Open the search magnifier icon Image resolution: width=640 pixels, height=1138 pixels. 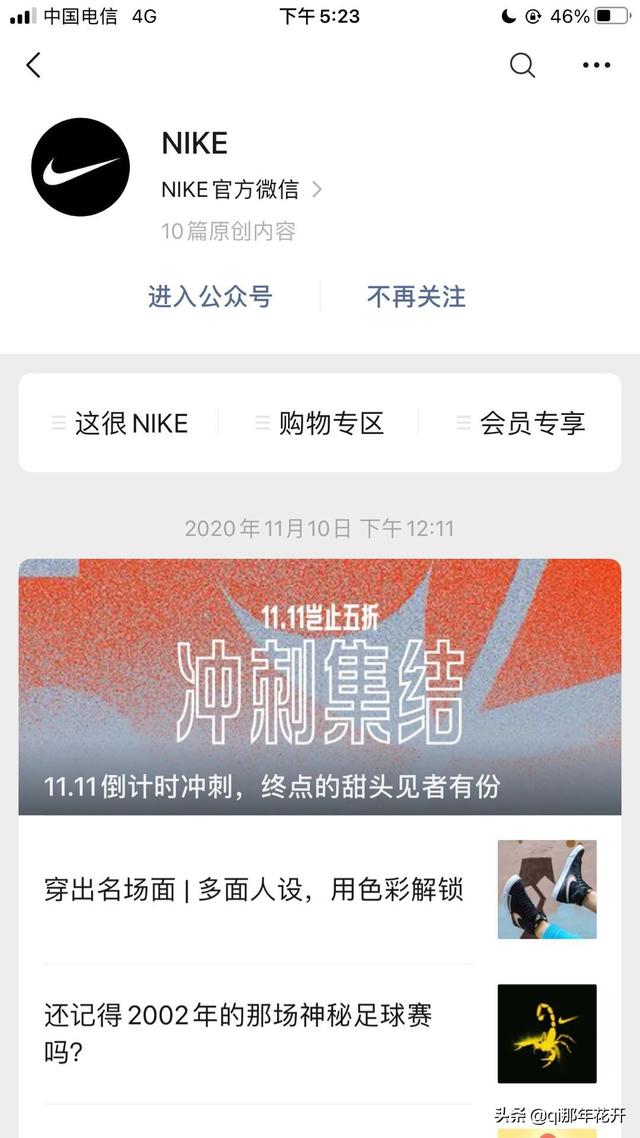coord(522,66)
